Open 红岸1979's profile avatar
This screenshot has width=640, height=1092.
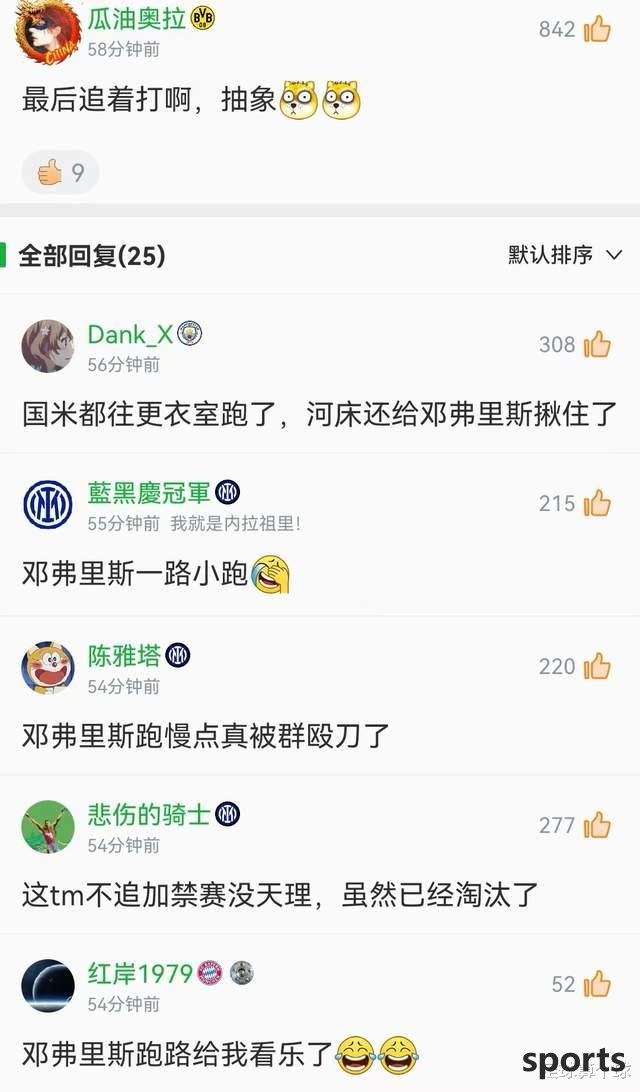[x=47, y=986]
